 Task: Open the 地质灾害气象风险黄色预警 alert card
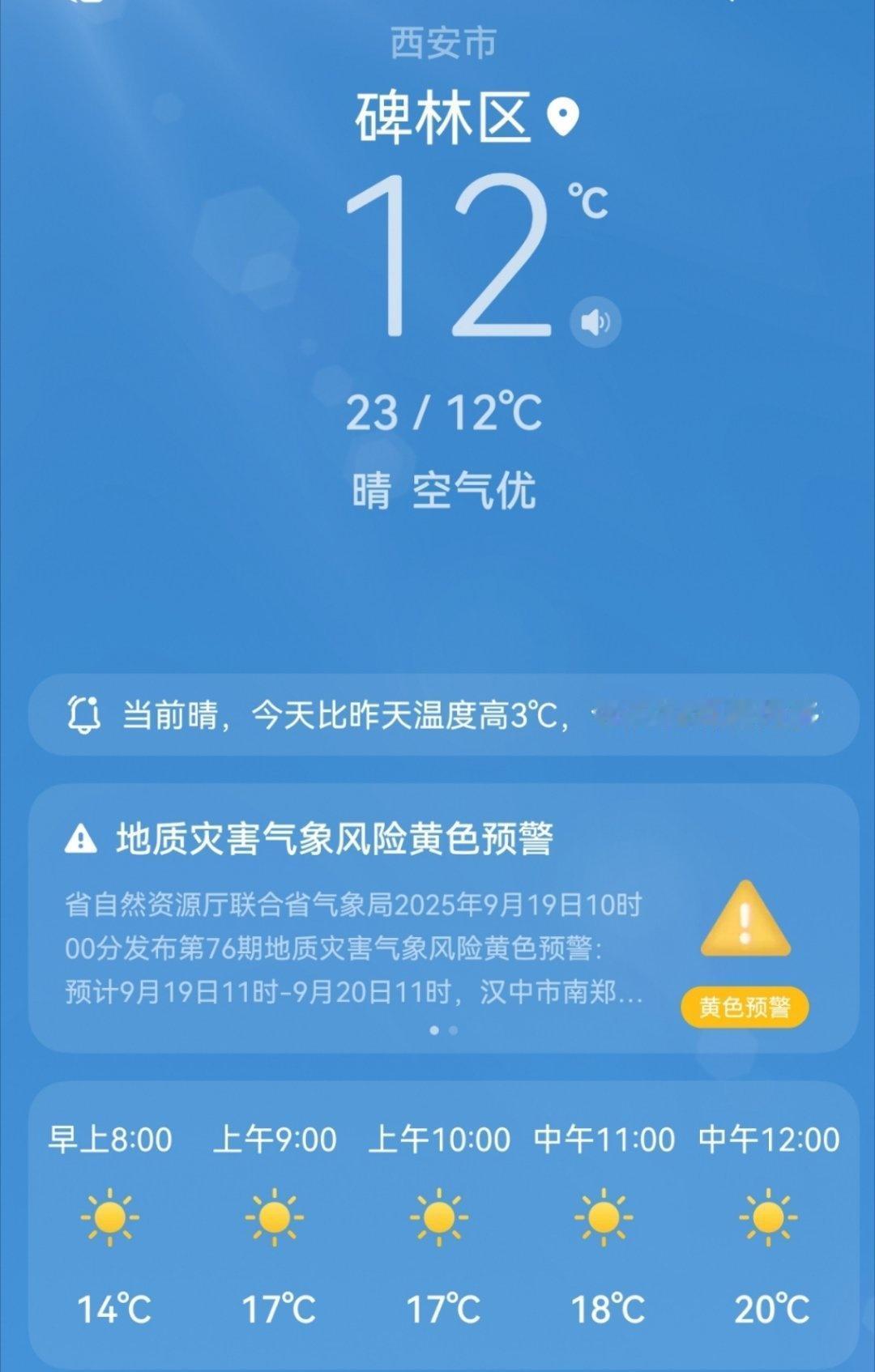click(356, 919)
